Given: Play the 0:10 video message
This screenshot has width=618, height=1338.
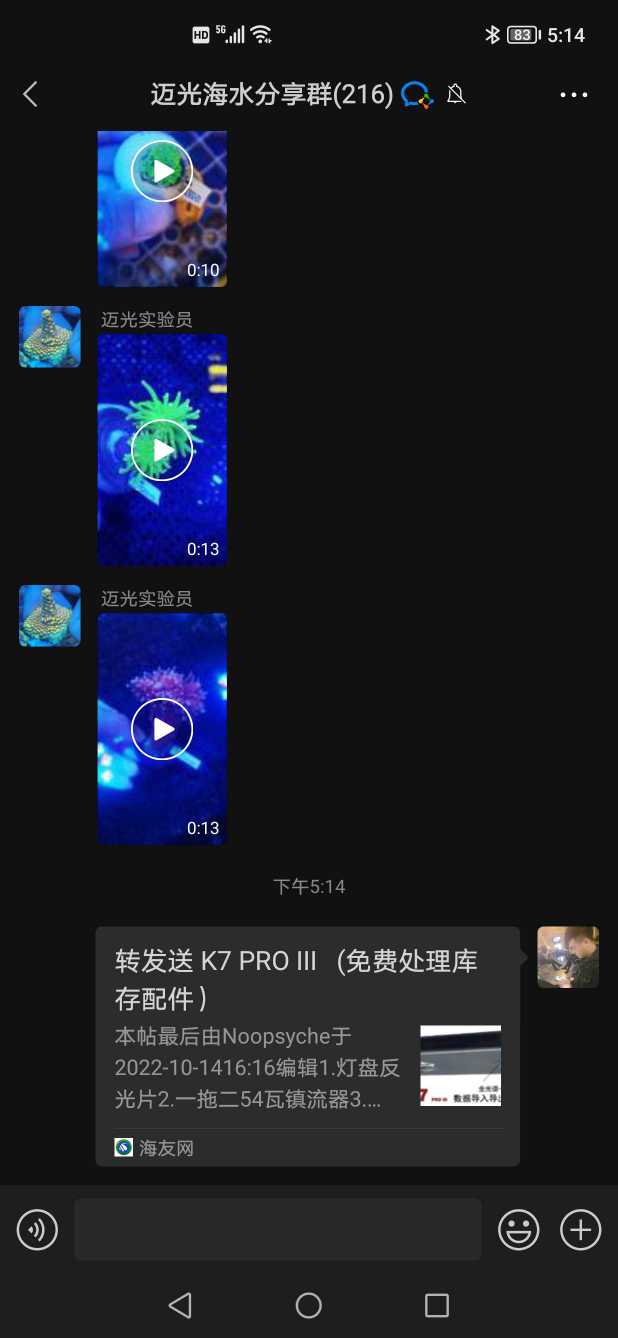Looking at the screenshot, I should 162,171.
